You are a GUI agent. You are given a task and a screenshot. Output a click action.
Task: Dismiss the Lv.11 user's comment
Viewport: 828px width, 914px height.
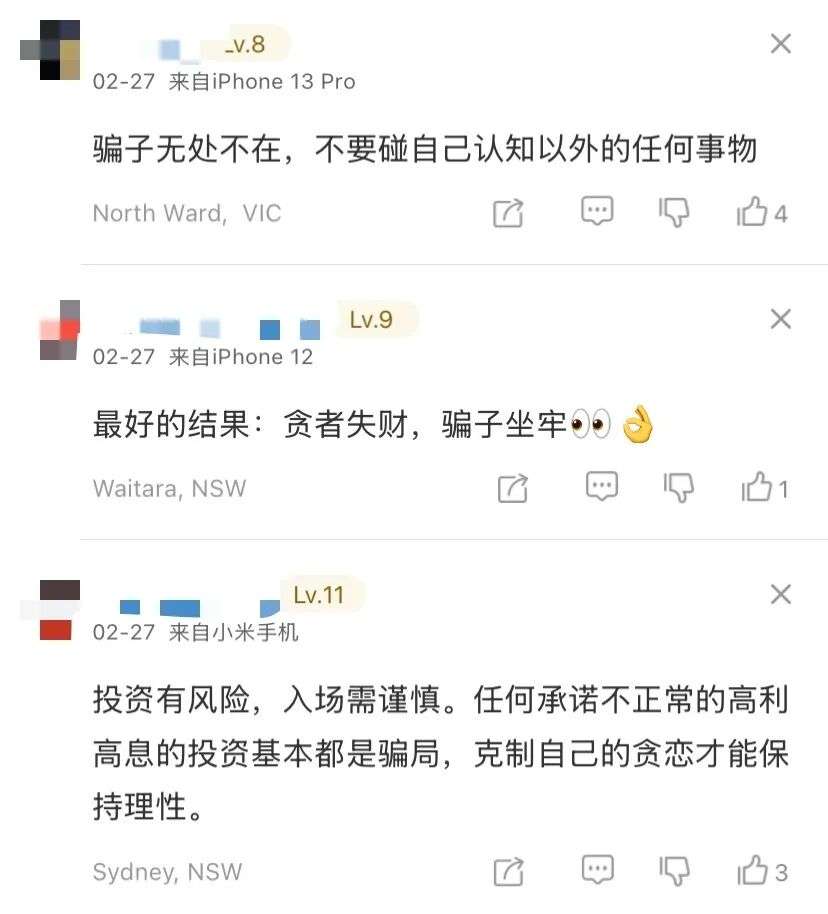[x=780, y=594]
